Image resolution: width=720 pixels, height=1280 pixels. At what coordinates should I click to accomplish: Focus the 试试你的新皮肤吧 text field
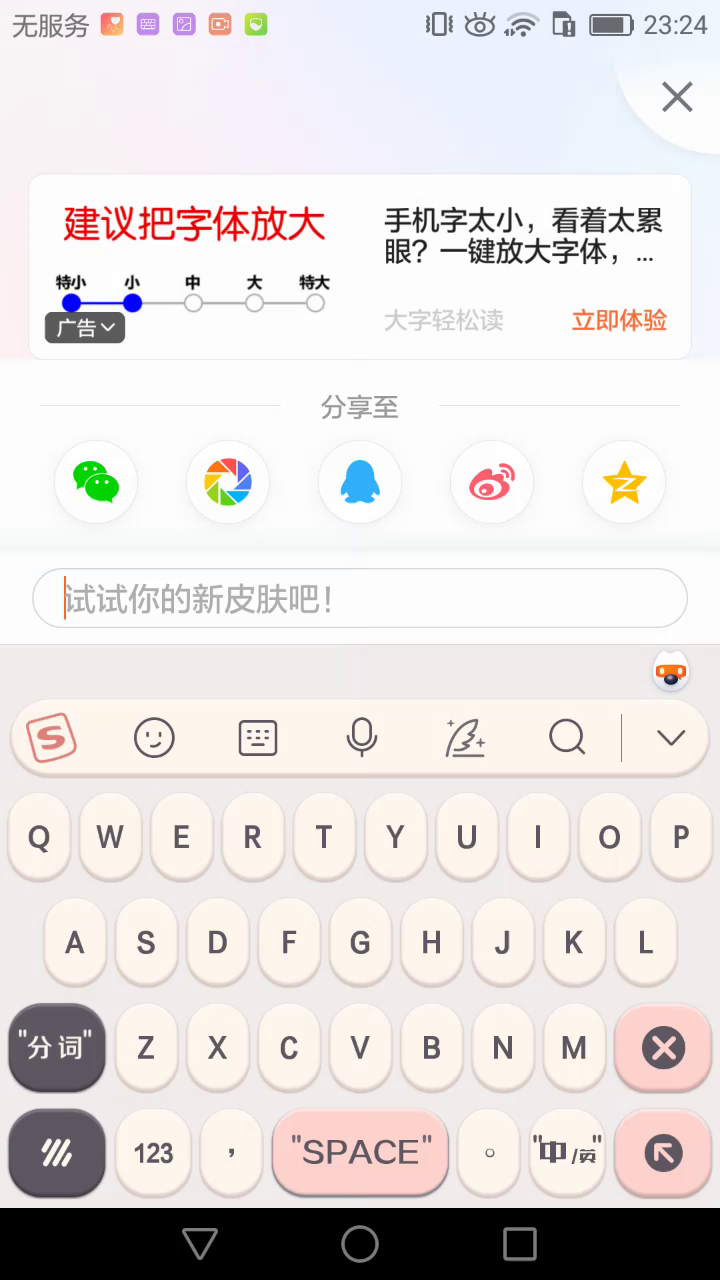(360, 599)
